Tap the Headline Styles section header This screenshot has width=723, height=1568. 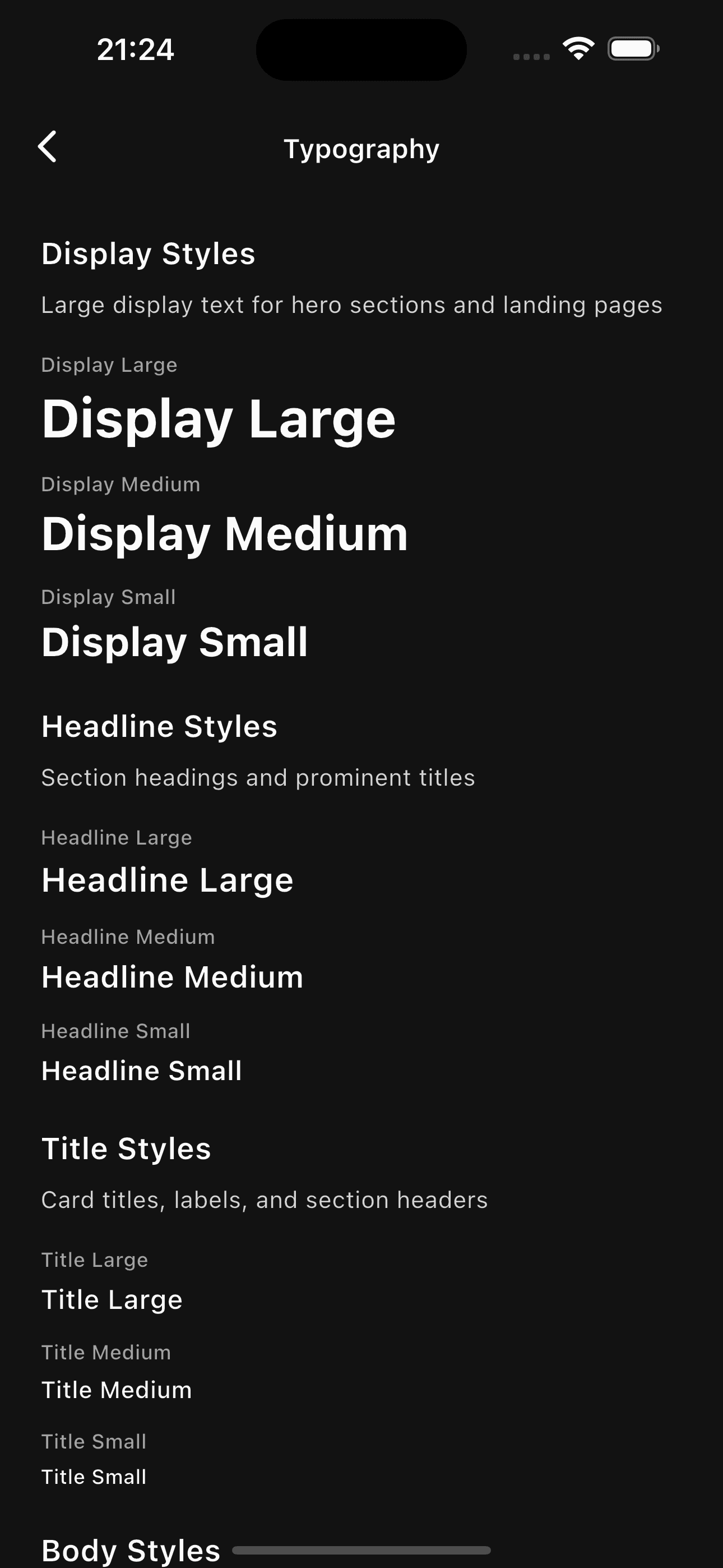pos(159,726)
